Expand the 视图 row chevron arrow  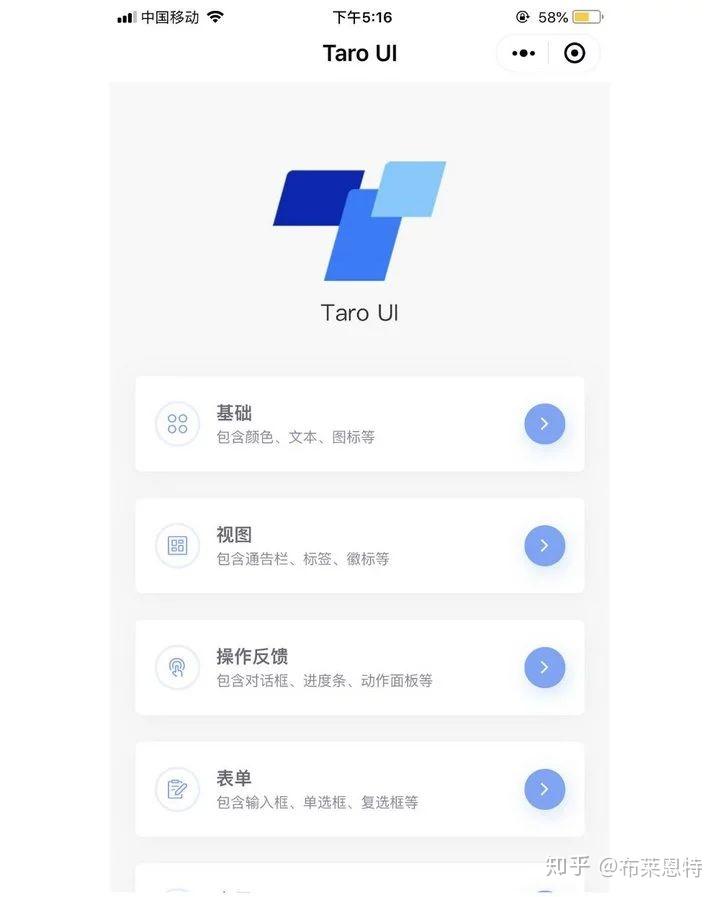point(544,546)
